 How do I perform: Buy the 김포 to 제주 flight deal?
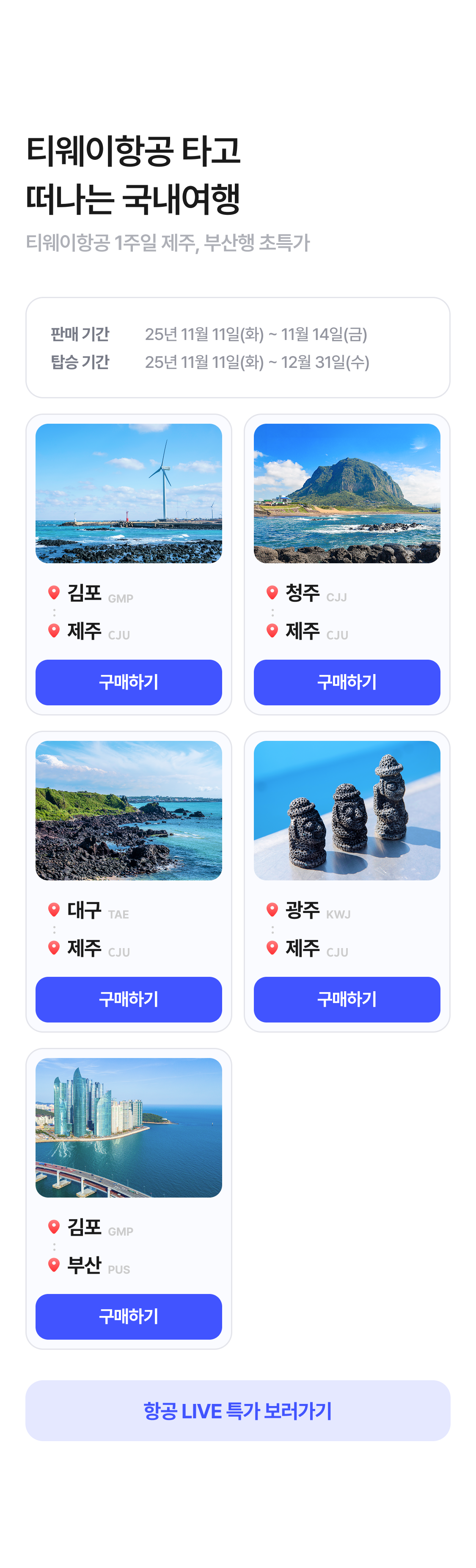tap(129, 682)
